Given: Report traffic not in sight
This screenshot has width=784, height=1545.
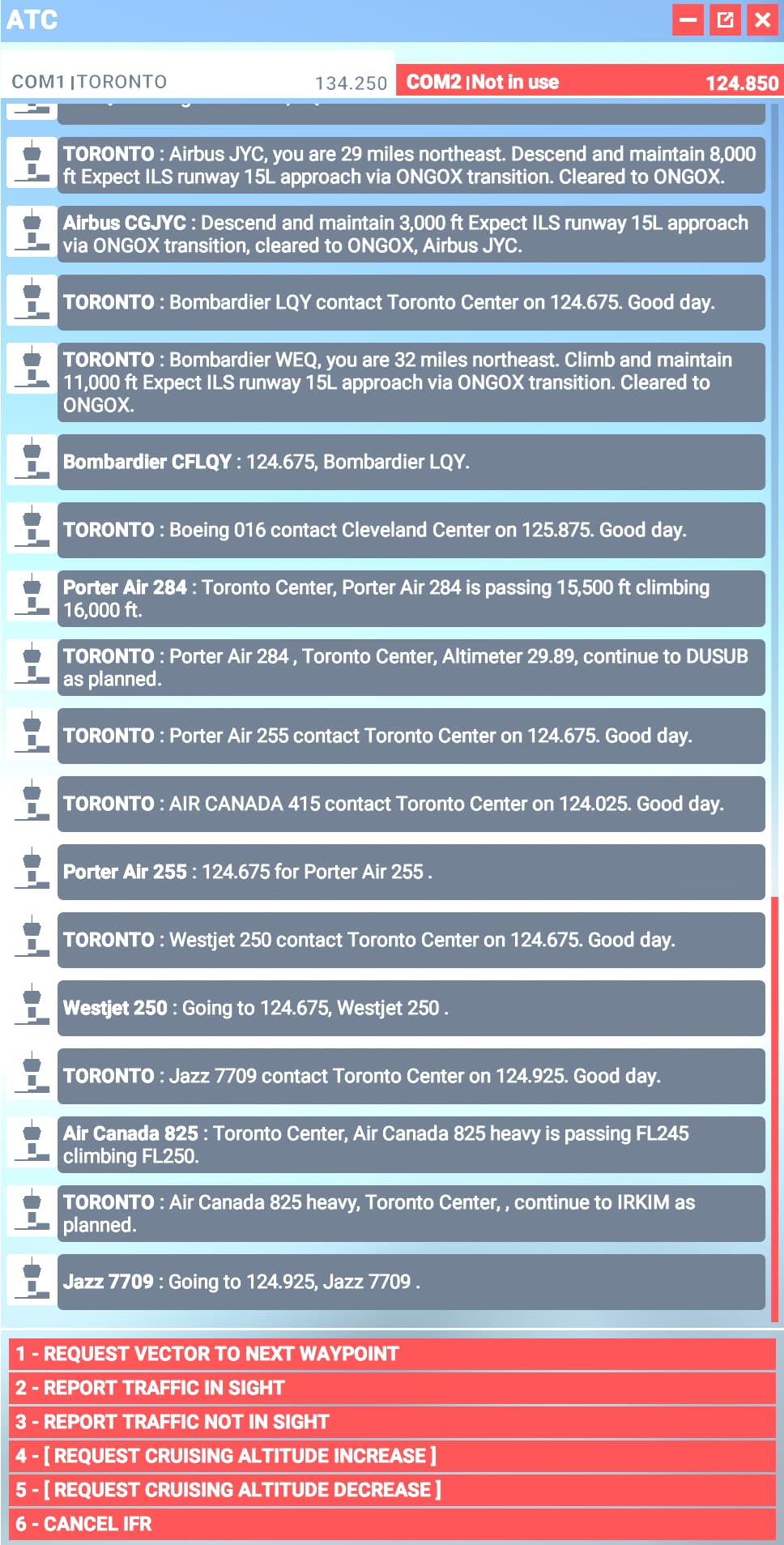Looking at the screenshot, I should pyautogui.click(x=392, y=1422).
